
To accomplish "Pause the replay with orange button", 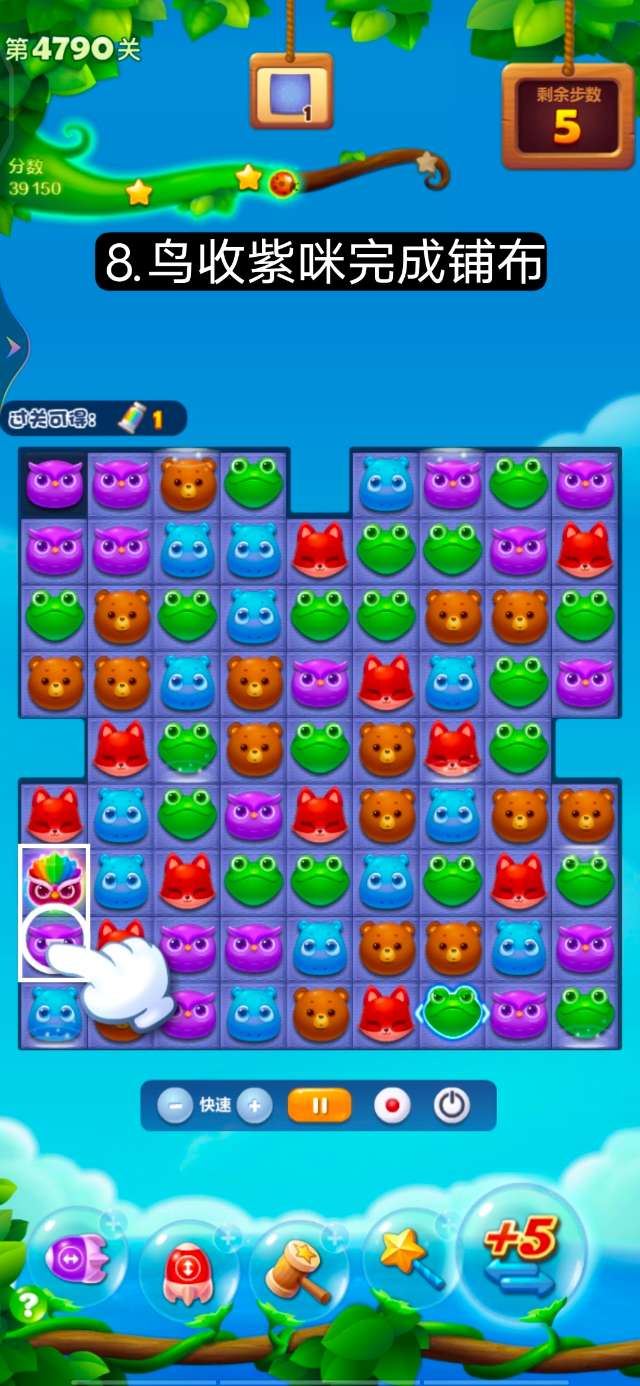I will [320, 1106].
